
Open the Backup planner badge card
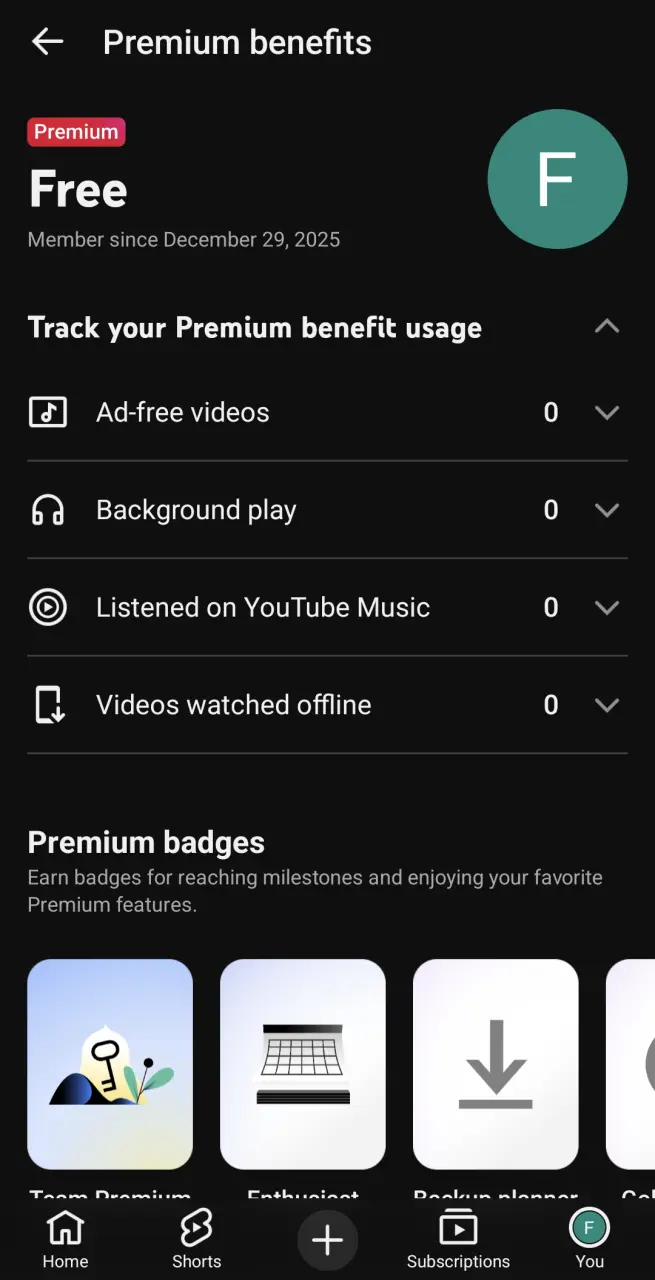496,1064
